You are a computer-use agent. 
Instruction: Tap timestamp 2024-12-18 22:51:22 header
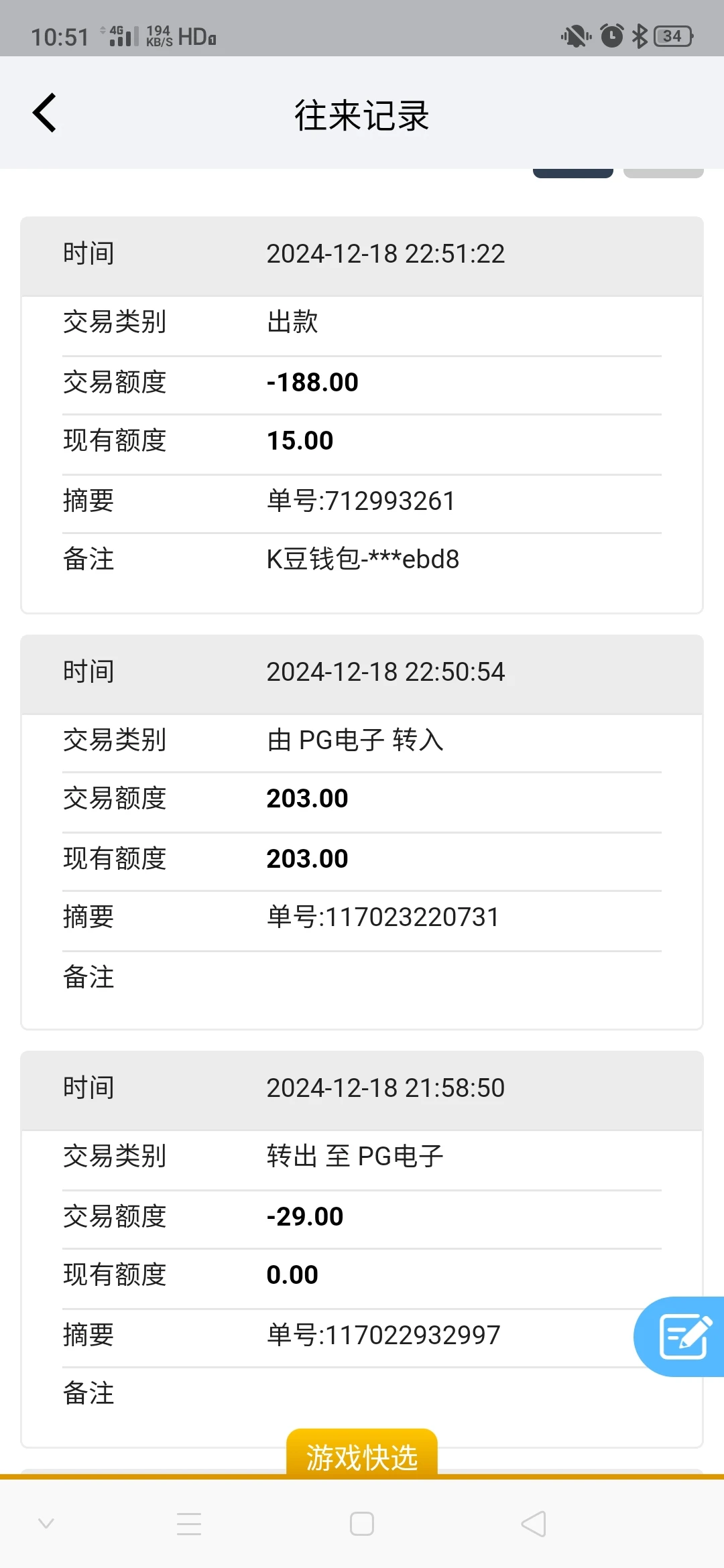[x=385, y=253]
